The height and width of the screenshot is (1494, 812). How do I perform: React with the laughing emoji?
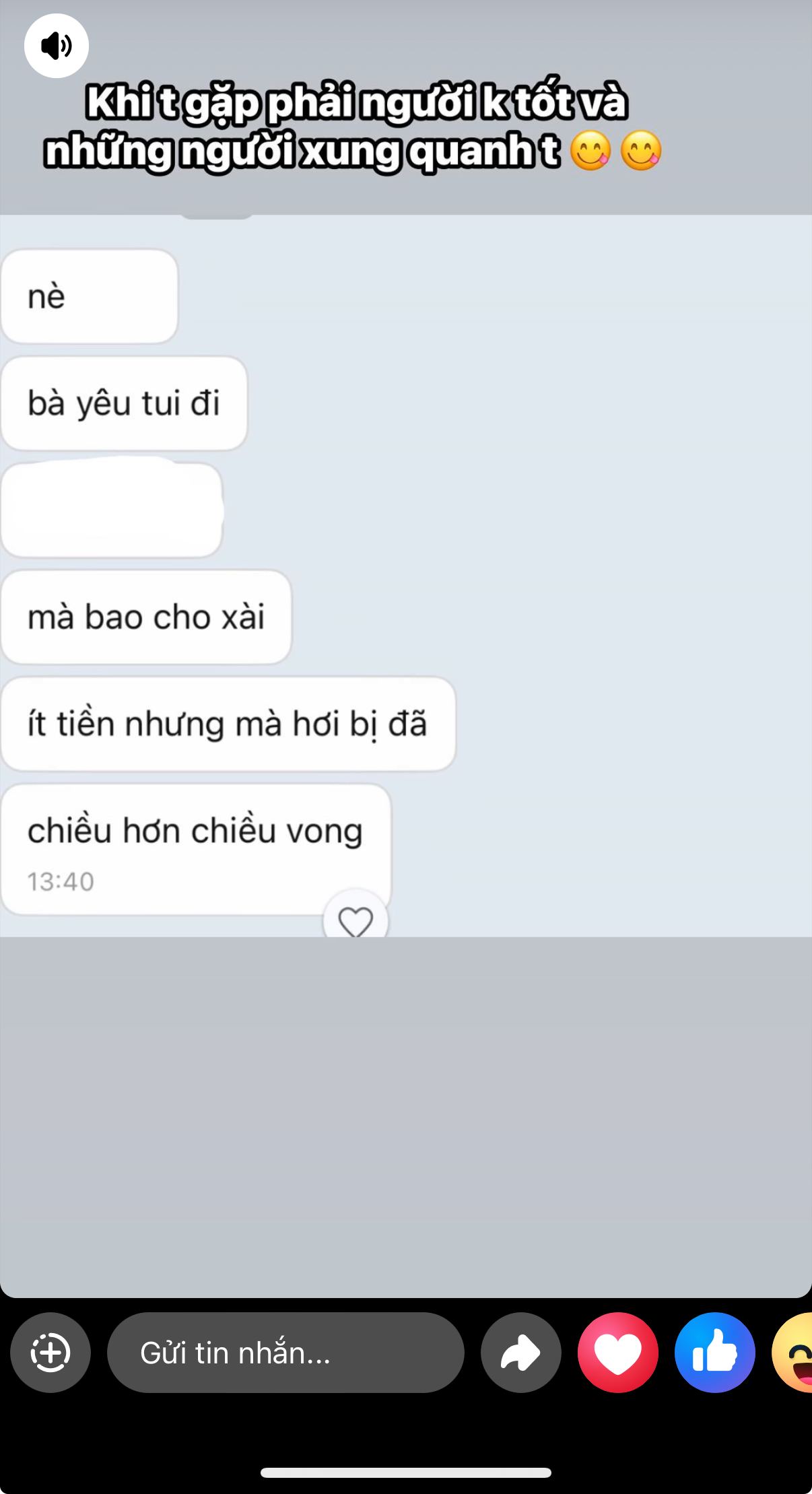(796, 1352)
